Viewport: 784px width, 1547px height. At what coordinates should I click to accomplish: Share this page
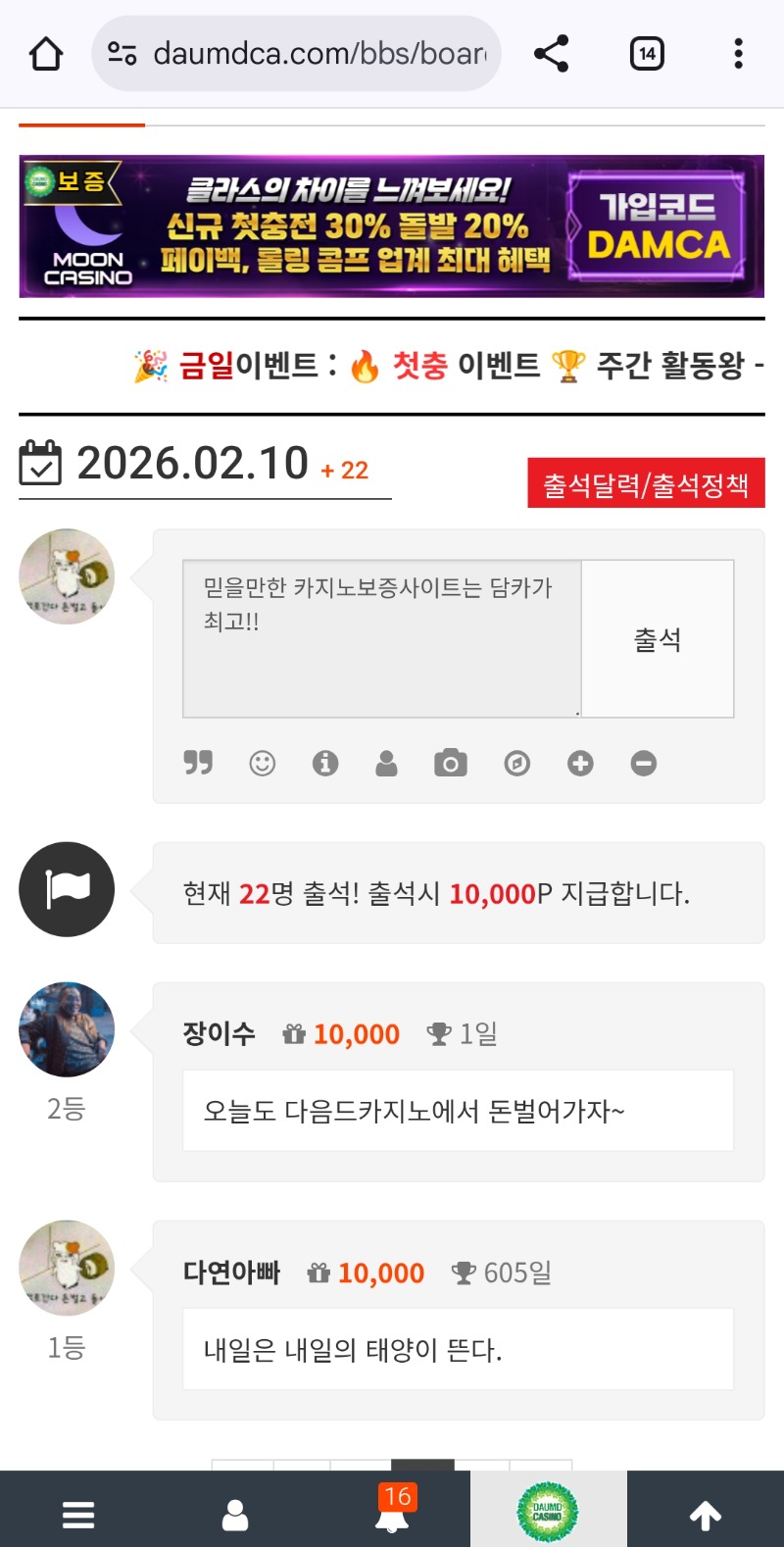point(552,54)
